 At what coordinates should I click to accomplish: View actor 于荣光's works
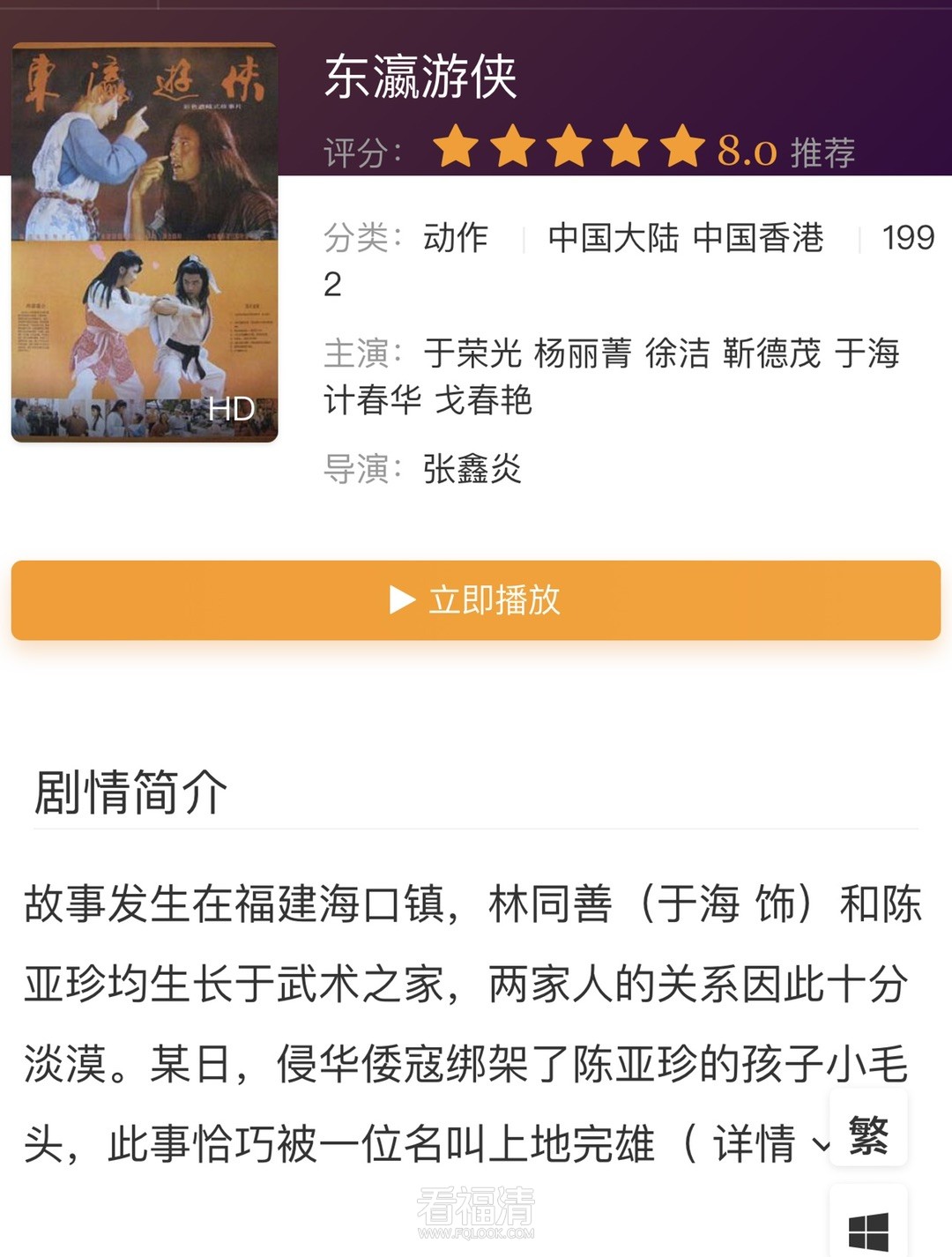click(472, 353)
